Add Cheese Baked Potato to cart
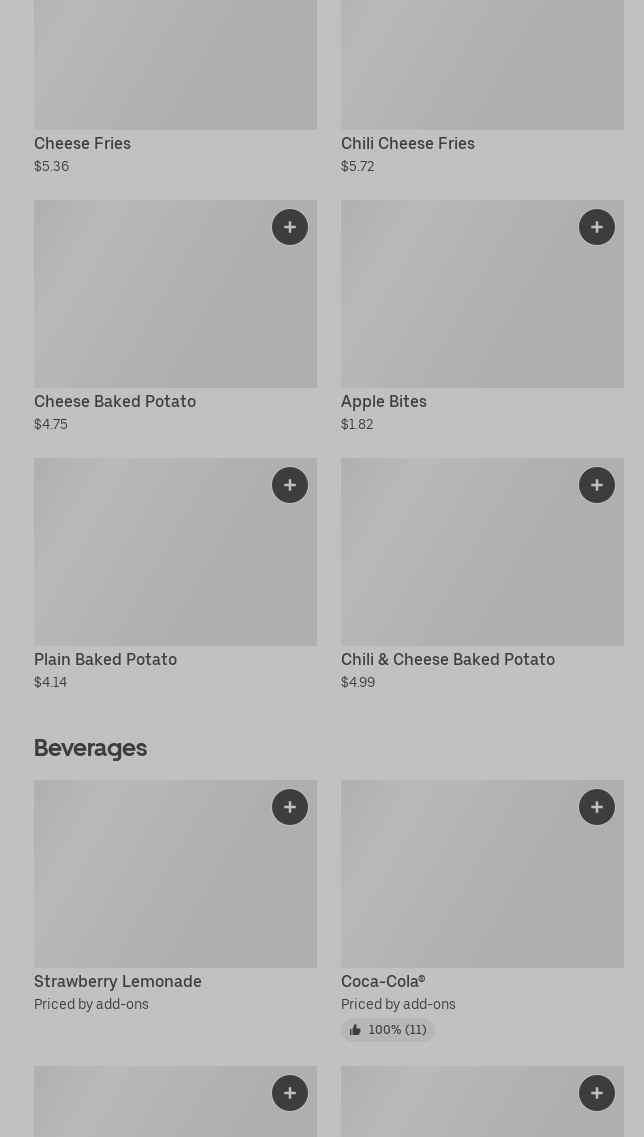The width and height of the screenshot is (644, 1137). (290, 227)
